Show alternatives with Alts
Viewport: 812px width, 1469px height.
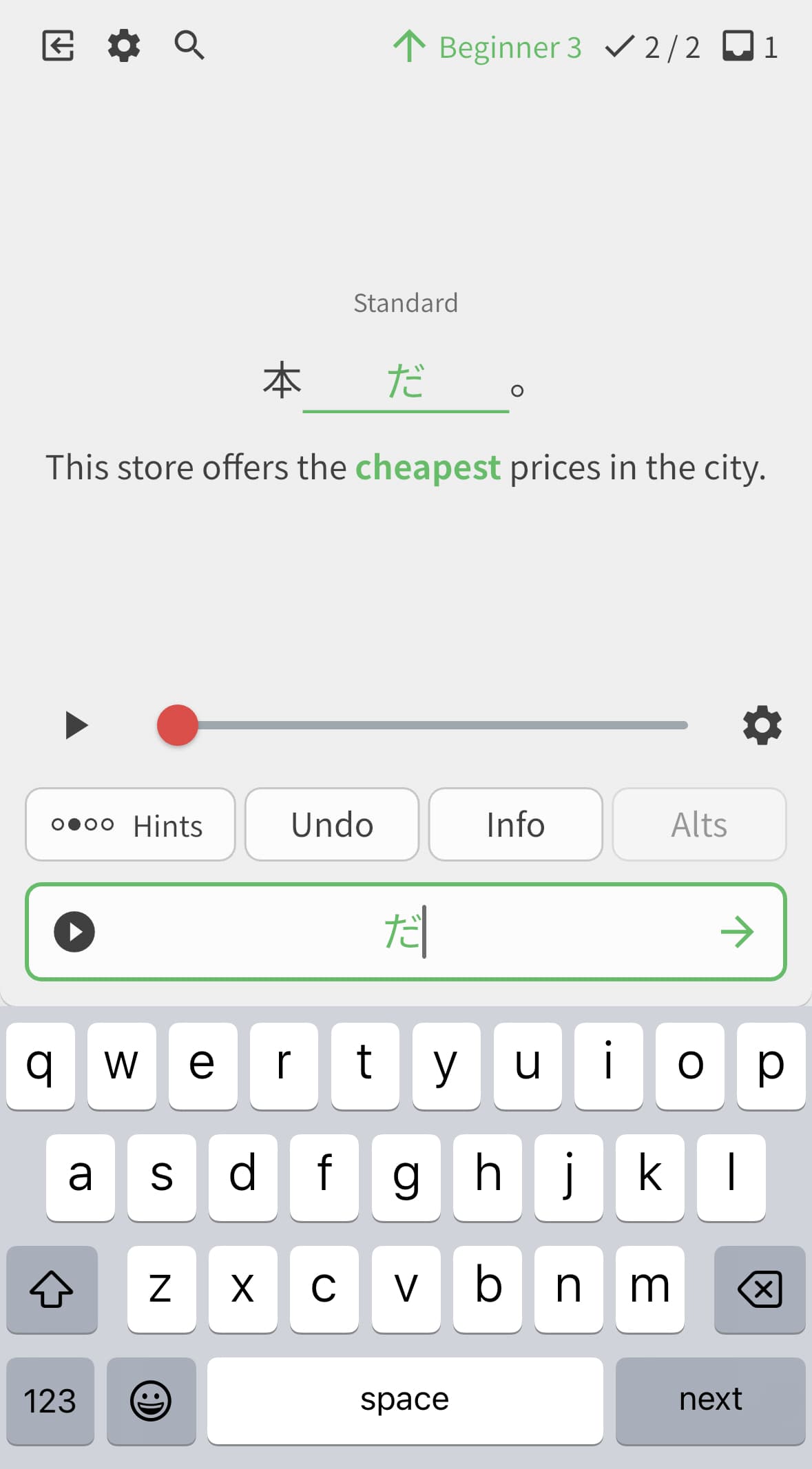699,824
